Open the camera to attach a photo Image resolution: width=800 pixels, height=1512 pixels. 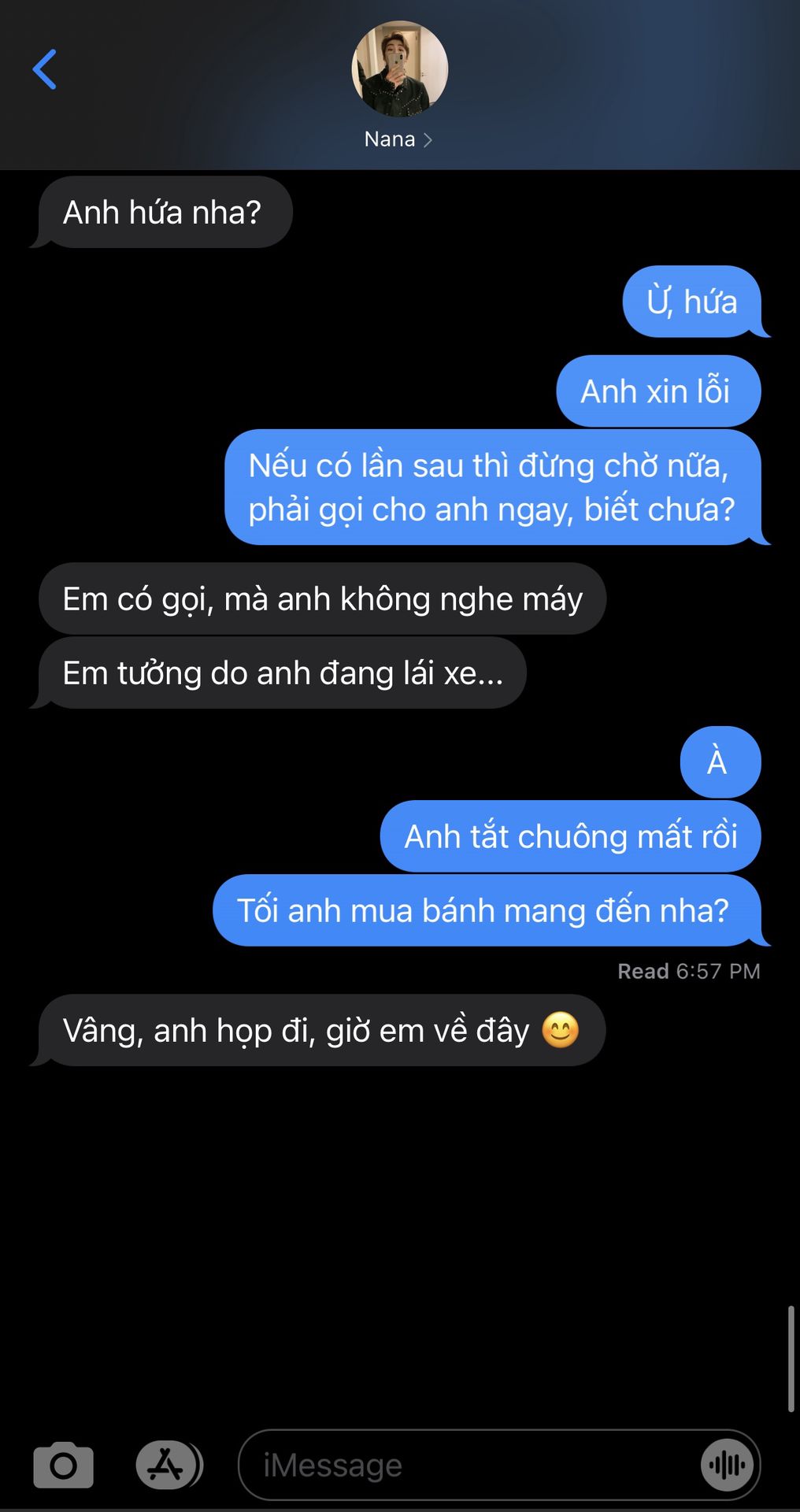(64, 1465)
